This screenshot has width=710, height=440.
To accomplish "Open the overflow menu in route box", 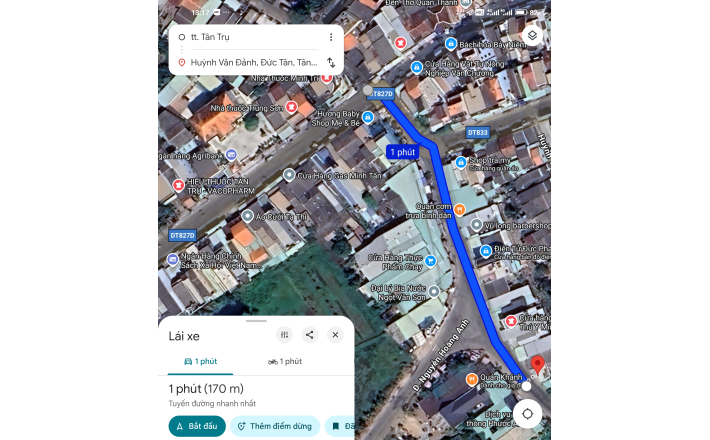I will click(331, 37).
